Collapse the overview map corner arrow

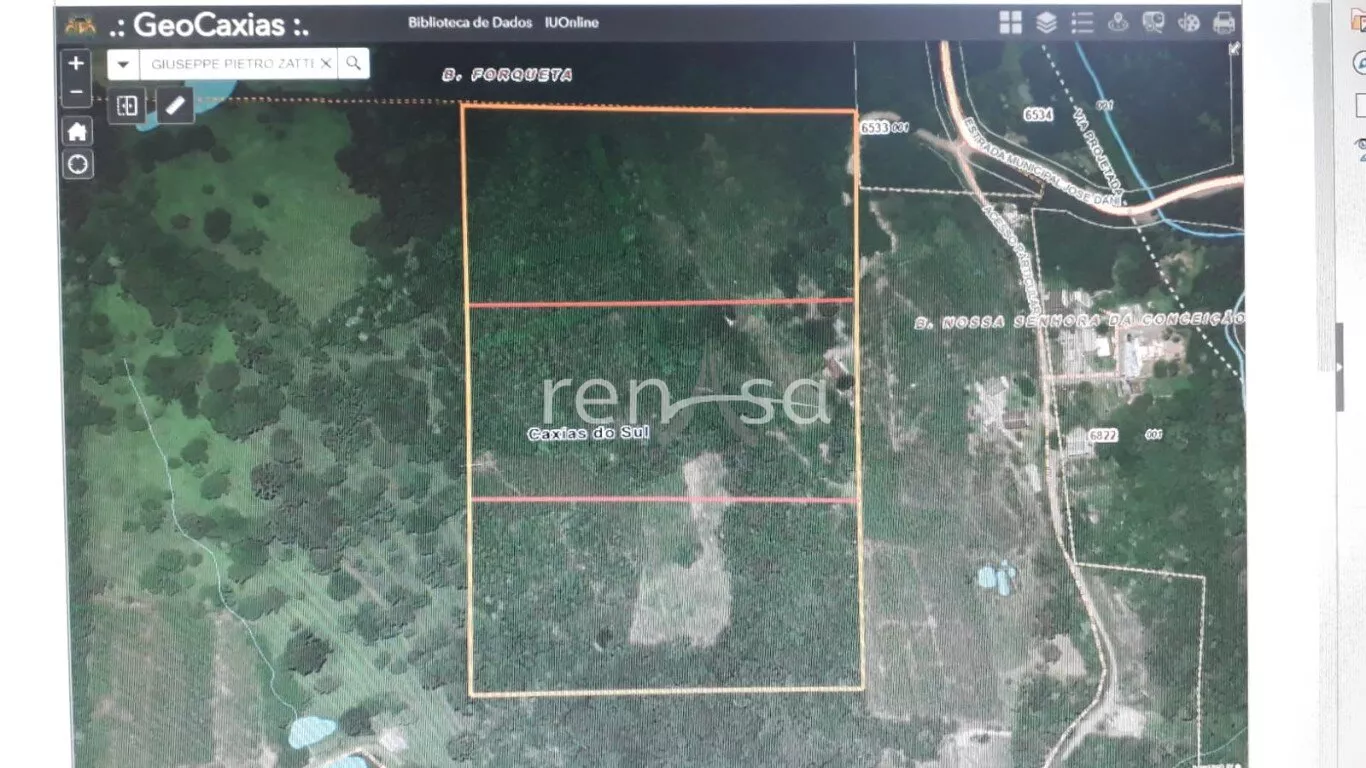[1235, 48]
